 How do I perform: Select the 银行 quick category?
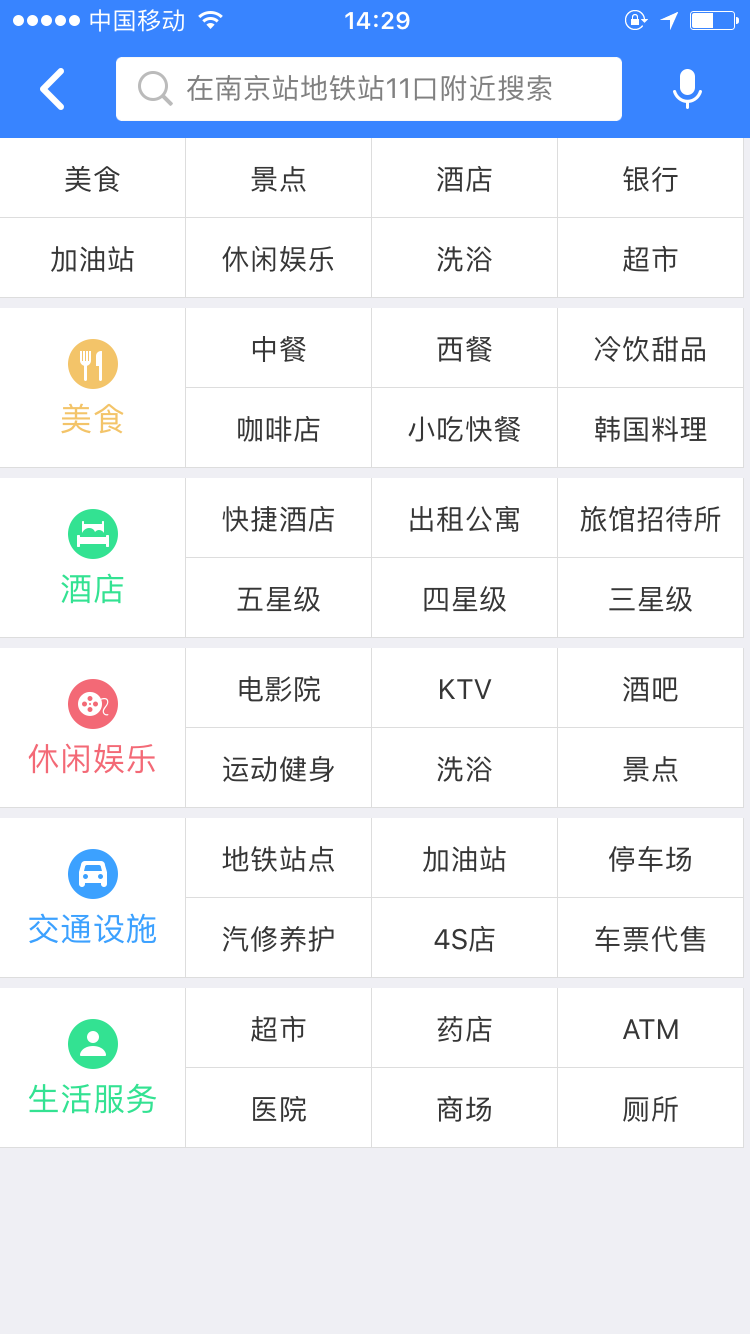pyautogui.click(x=650, y=179)
